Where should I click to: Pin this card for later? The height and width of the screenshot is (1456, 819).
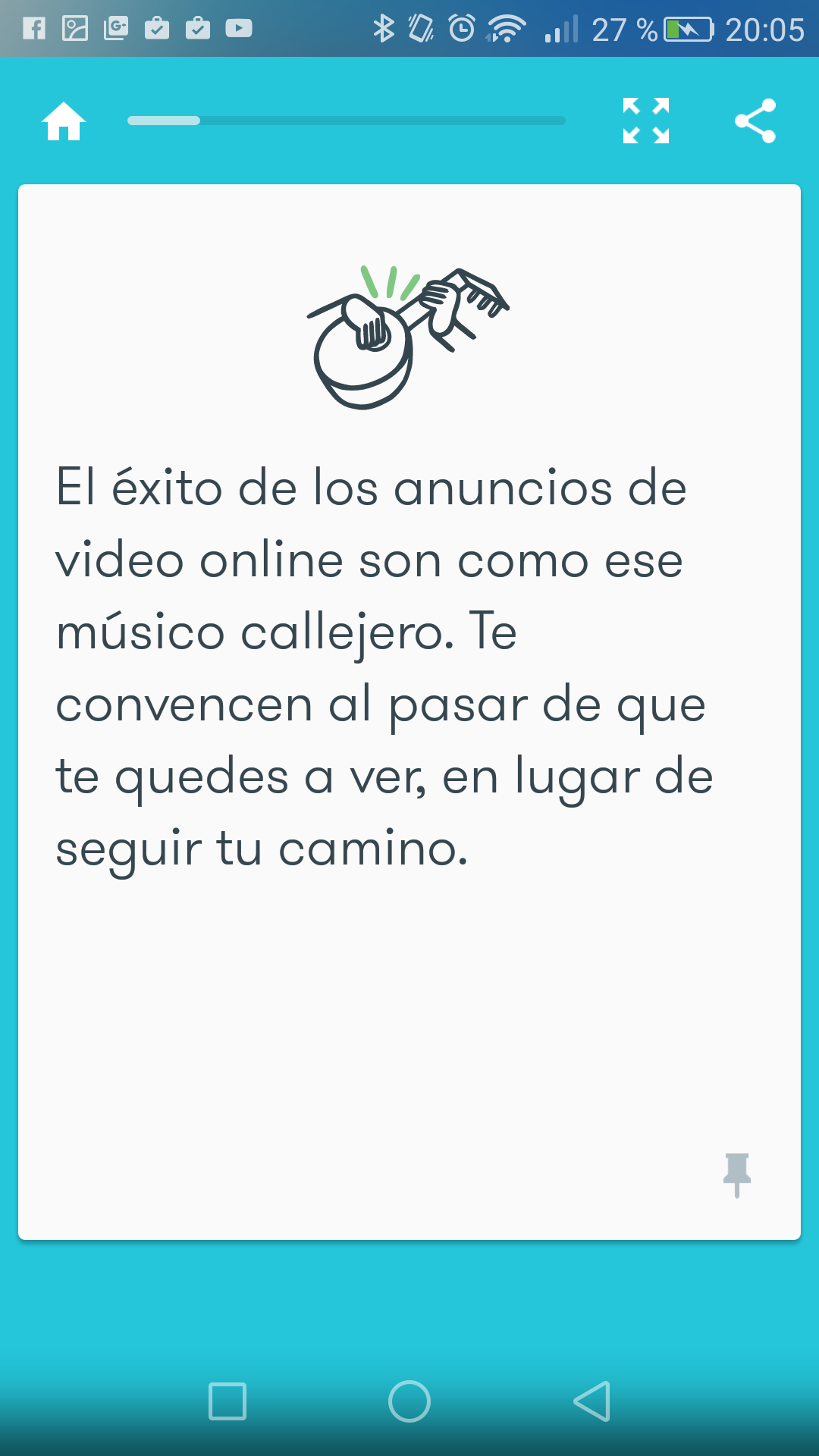[x=736, y=1174]
